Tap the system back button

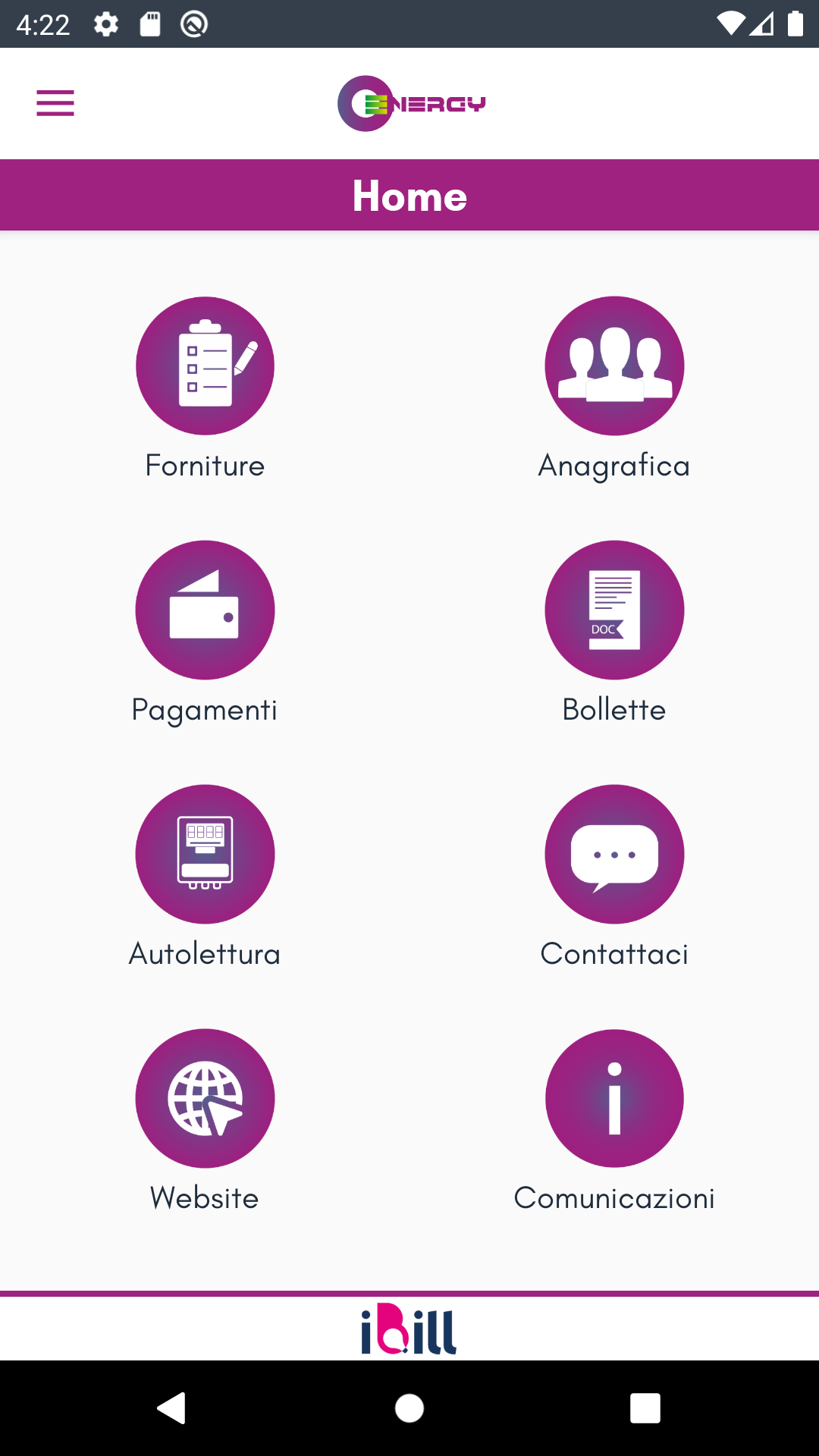(171, 1408)
